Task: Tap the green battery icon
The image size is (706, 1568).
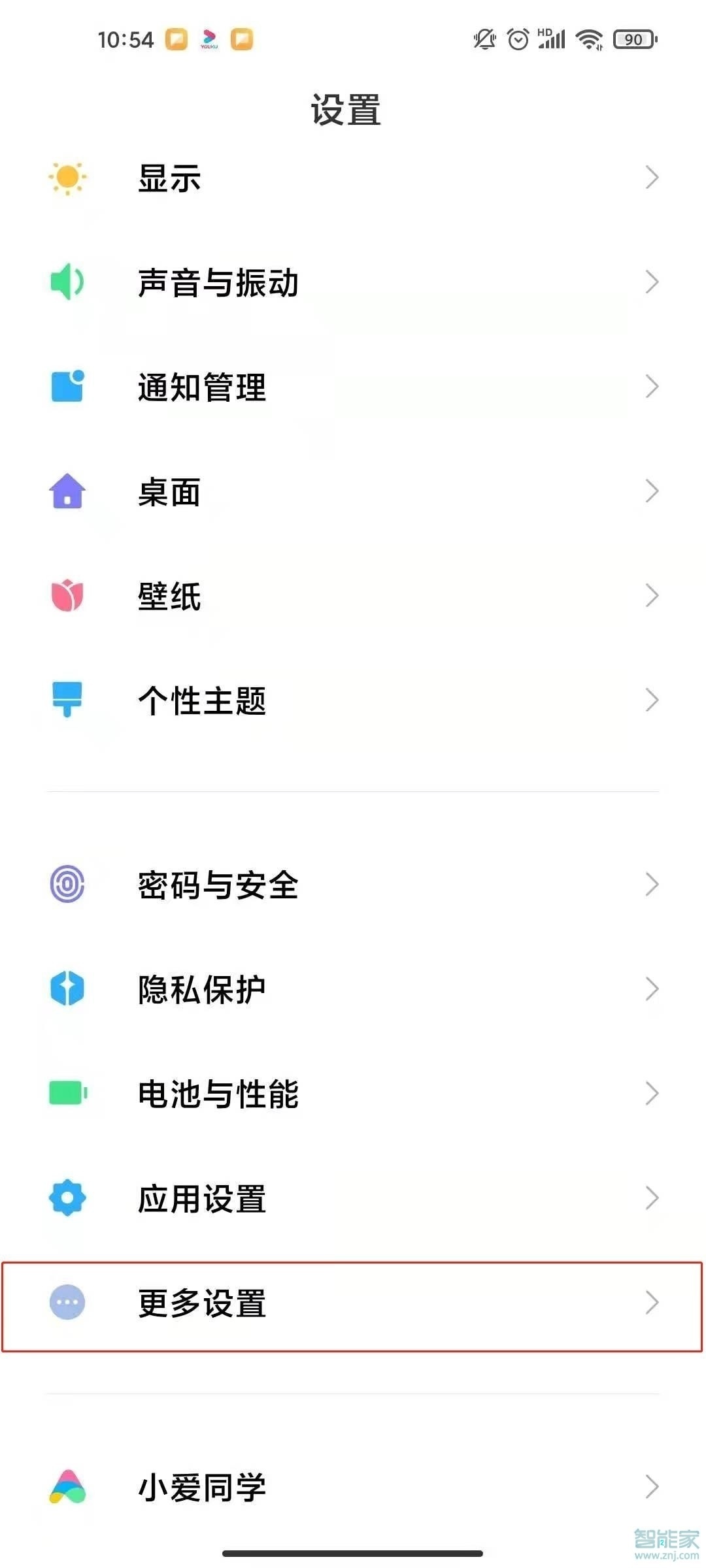Action: click(66, 1093)
